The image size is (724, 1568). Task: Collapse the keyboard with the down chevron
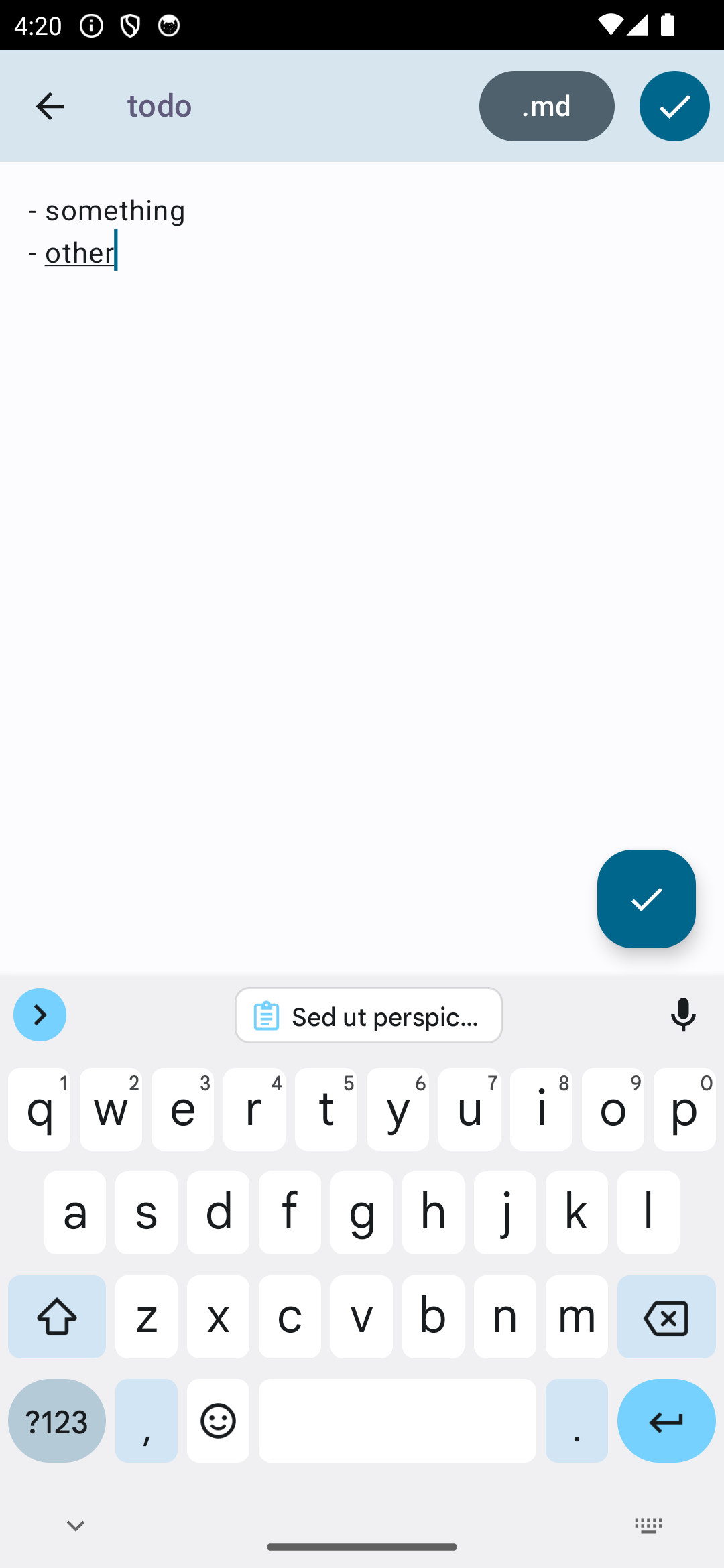(x=75, y=1525)
